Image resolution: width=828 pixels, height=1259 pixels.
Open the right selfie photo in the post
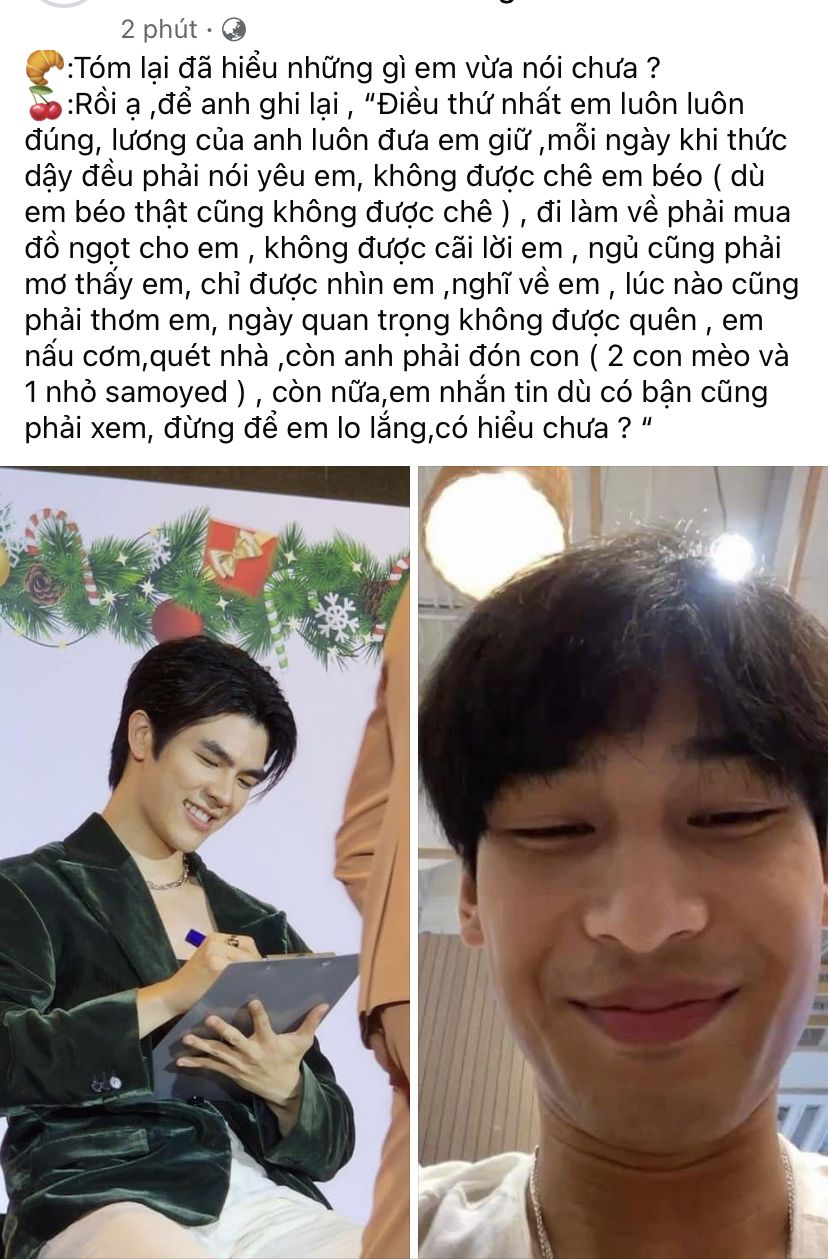click(x=622, y=860)
